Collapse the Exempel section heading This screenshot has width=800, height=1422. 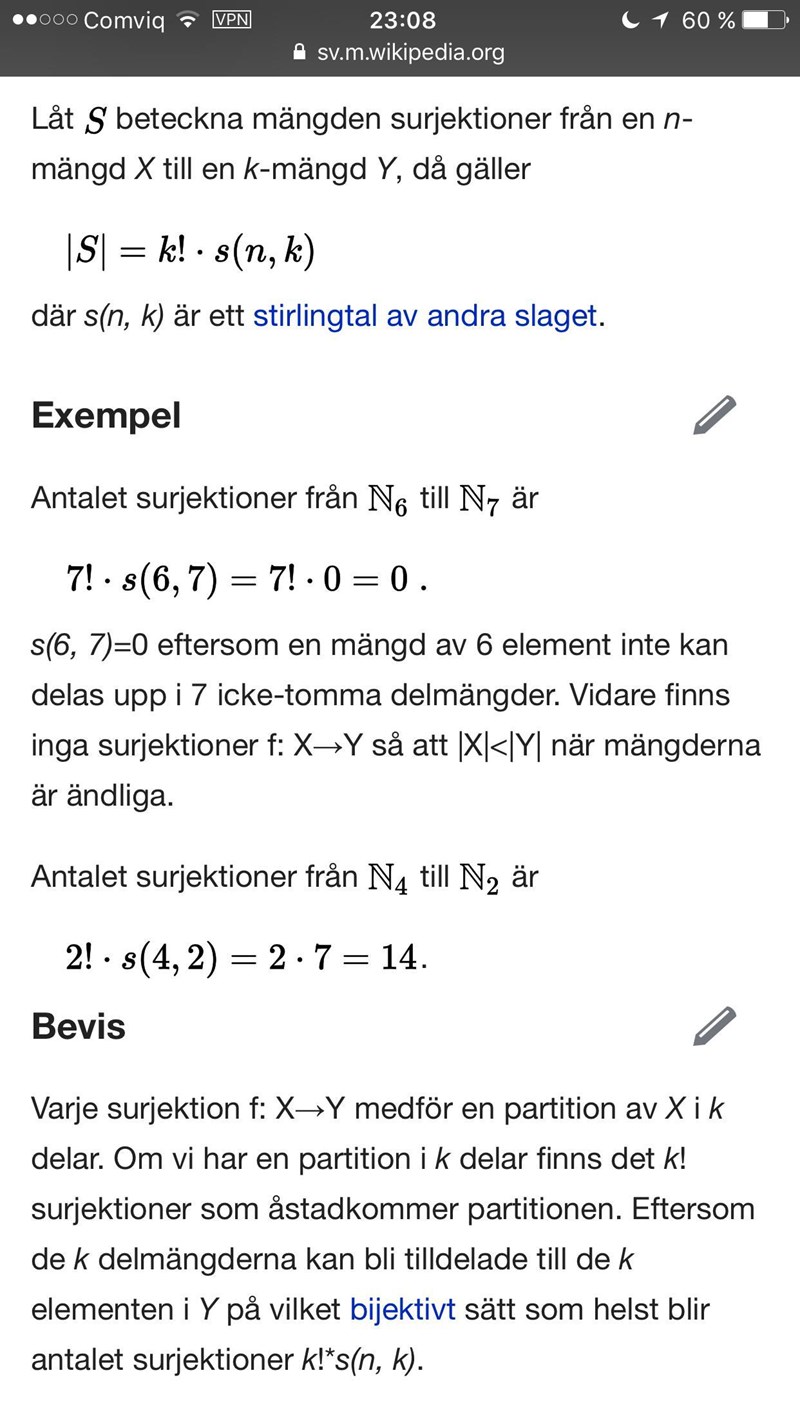point(105,414)
